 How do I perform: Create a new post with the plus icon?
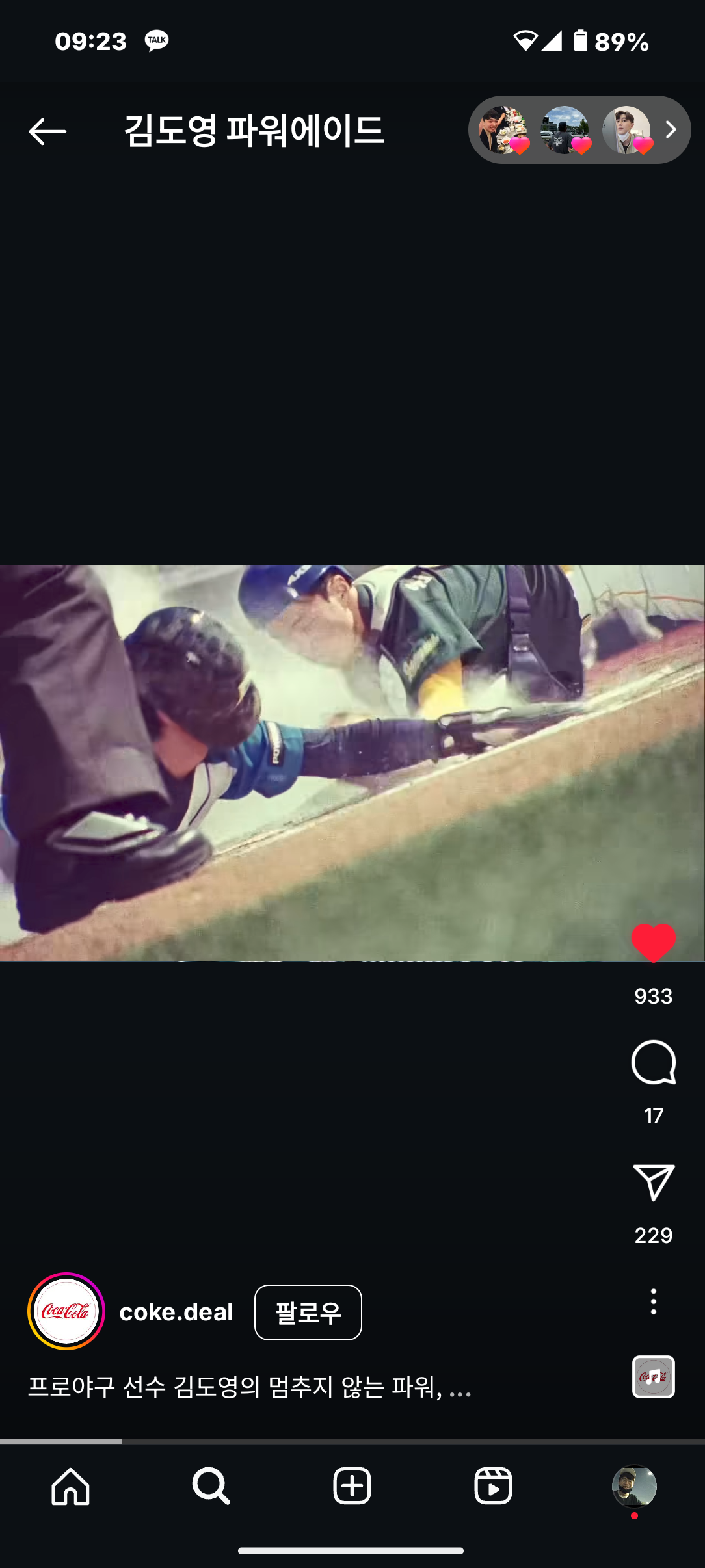pyautogui.click(x=352, y=1486)
